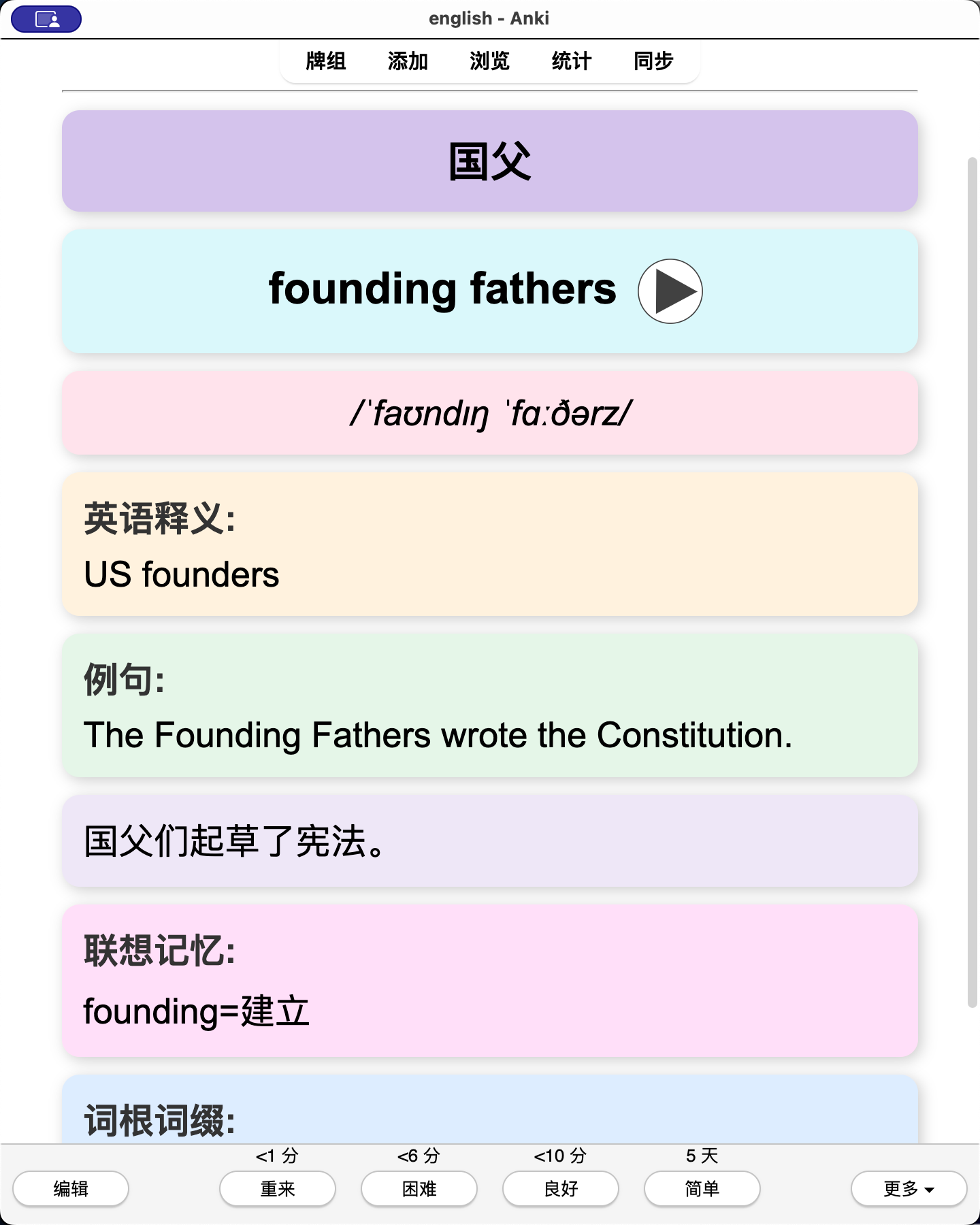Tap 同步 to sync the collection
Image resolution: width=980 pixels, height=1225 pixels.
(x=653, y=61)
